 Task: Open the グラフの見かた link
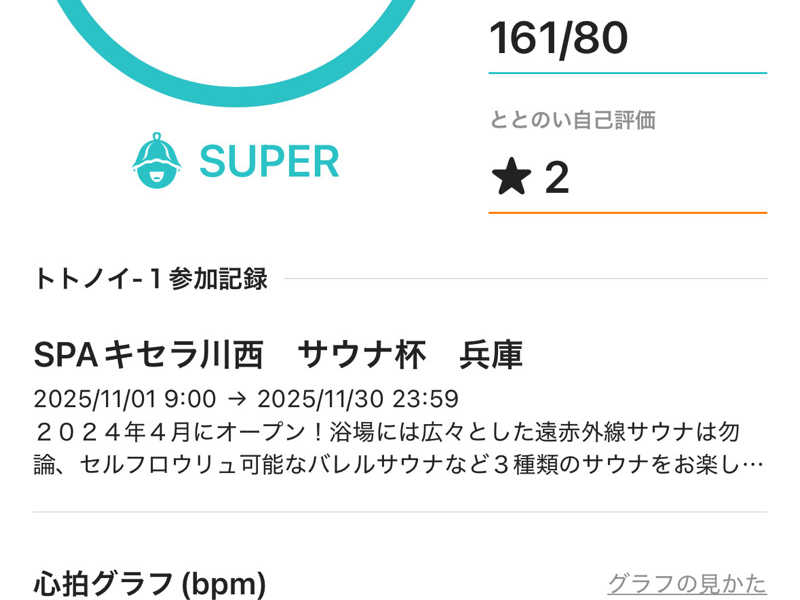coord(686,583)
